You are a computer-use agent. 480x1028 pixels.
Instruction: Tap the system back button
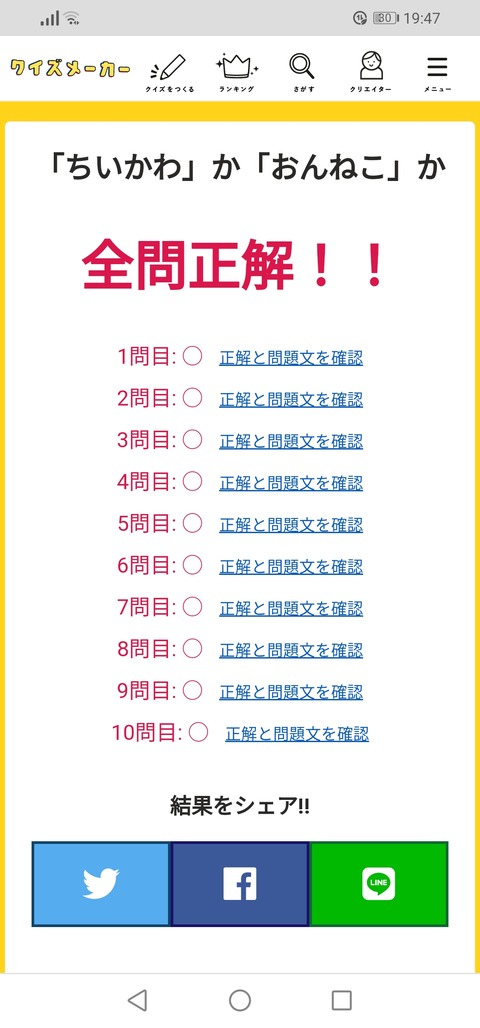tap(137, 1000)
